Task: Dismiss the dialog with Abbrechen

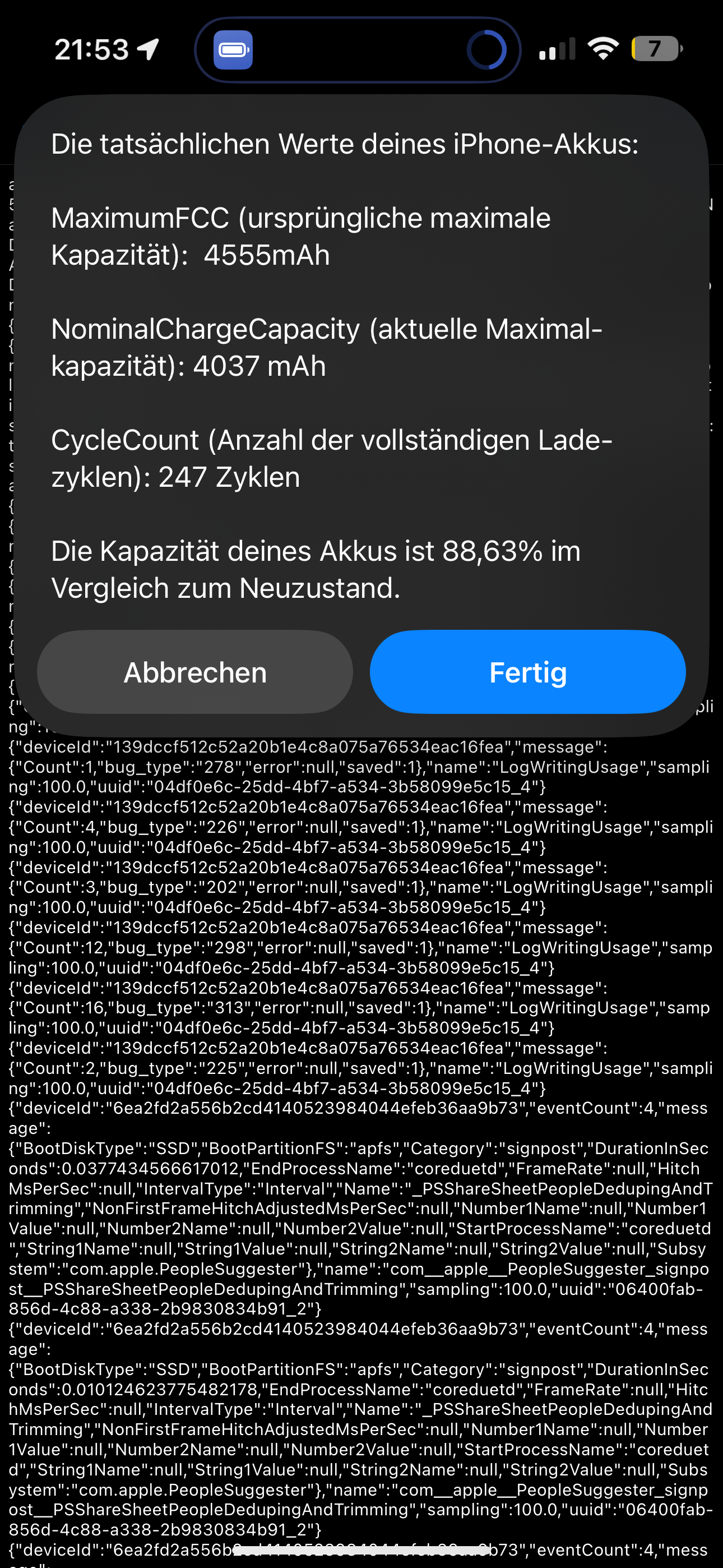Action: (194, 672)
